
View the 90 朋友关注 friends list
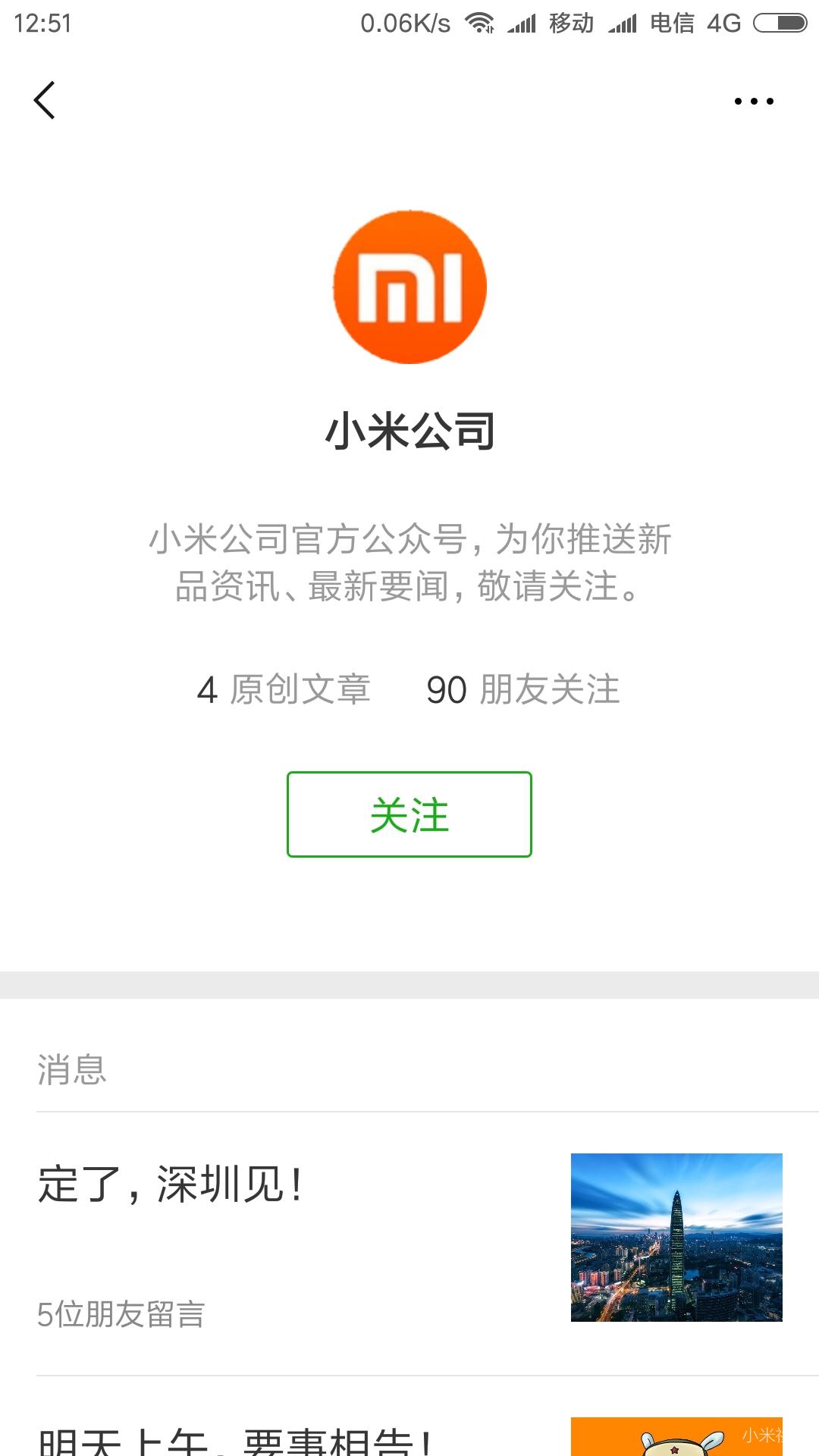click(x=523, y=689)
